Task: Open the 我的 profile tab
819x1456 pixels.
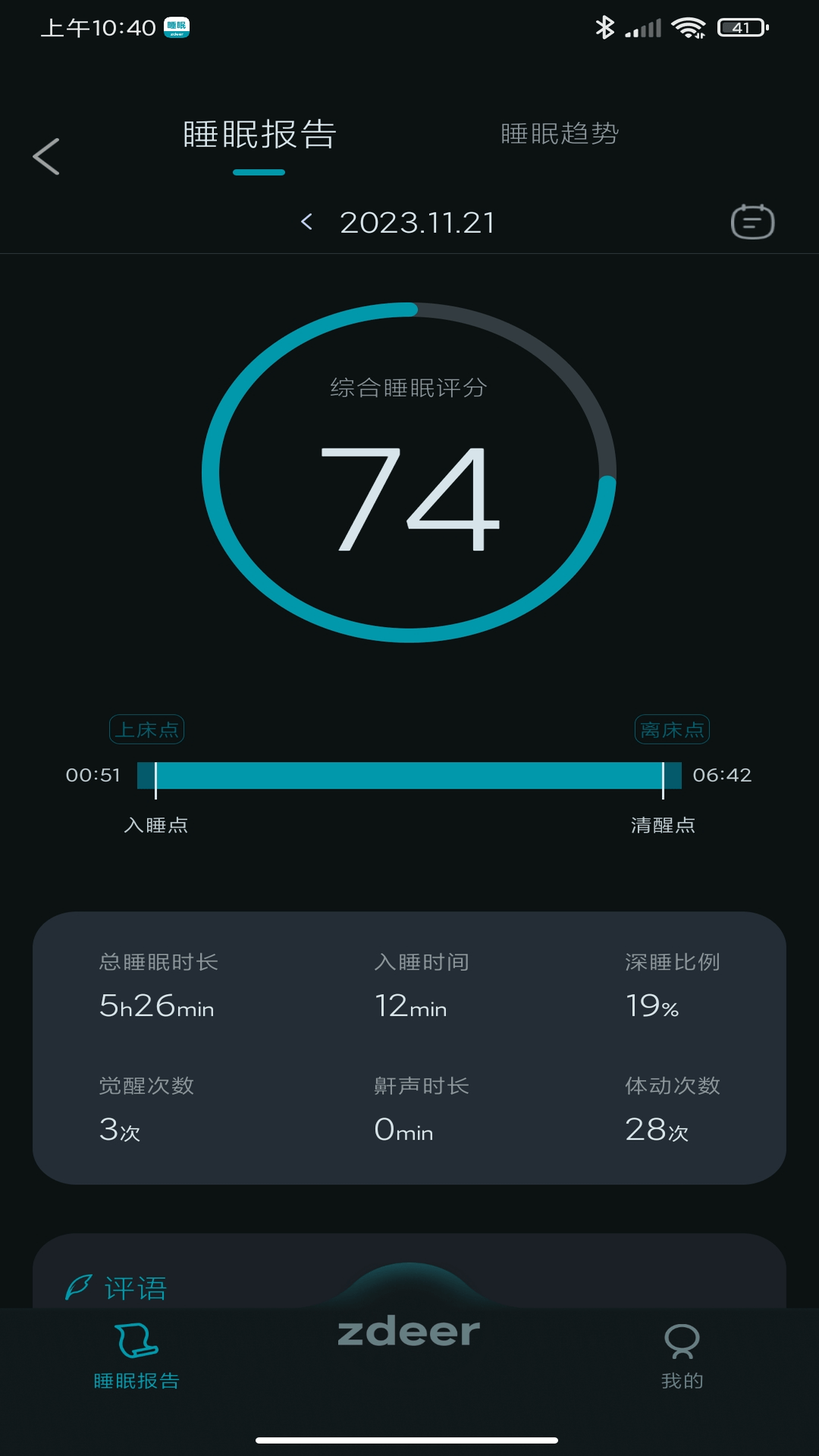Action: point(682,1357)
